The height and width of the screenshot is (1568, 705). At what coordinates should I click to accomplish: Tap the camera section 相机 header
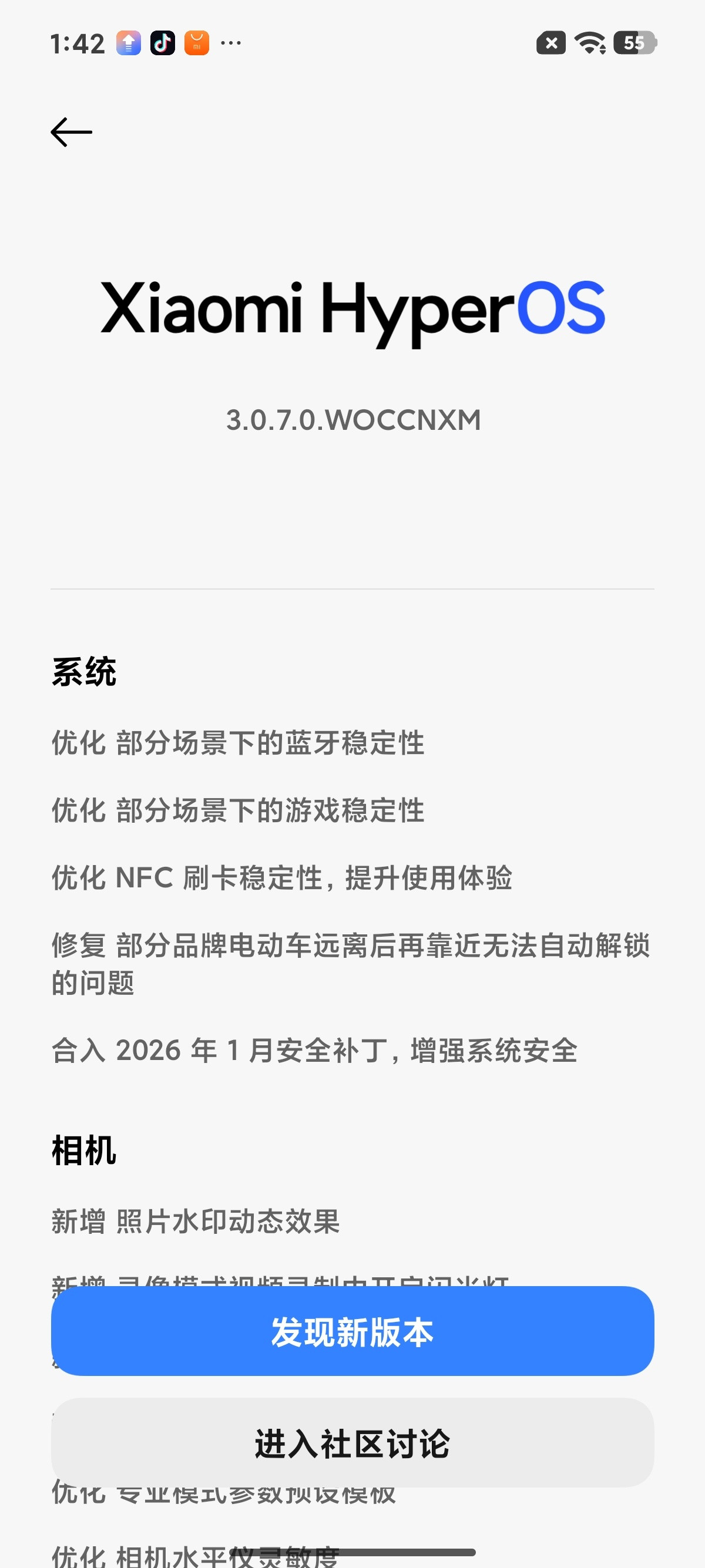pyautogui.click(x=83, y=1149)
